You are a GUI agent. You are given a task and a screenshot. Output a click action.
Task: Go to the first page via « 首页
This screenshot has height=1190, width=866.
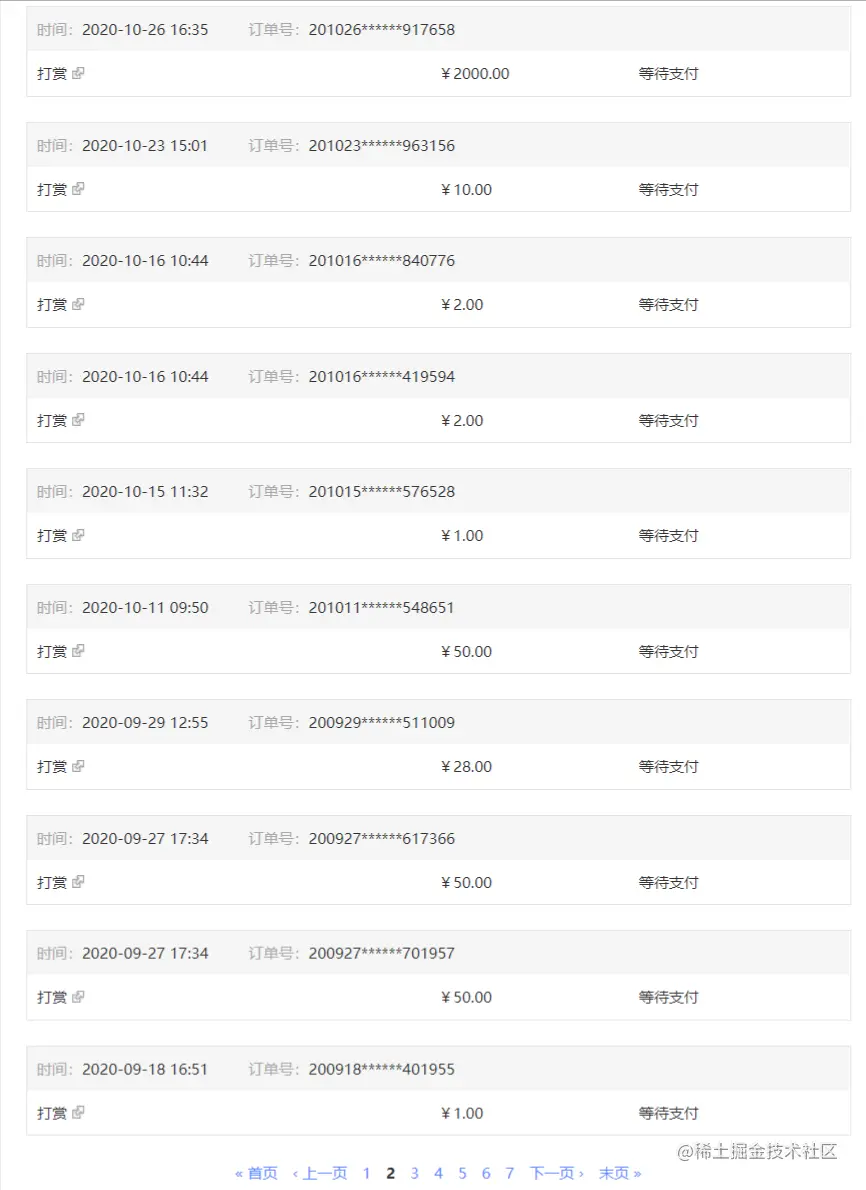click(x=256, y=1173)
